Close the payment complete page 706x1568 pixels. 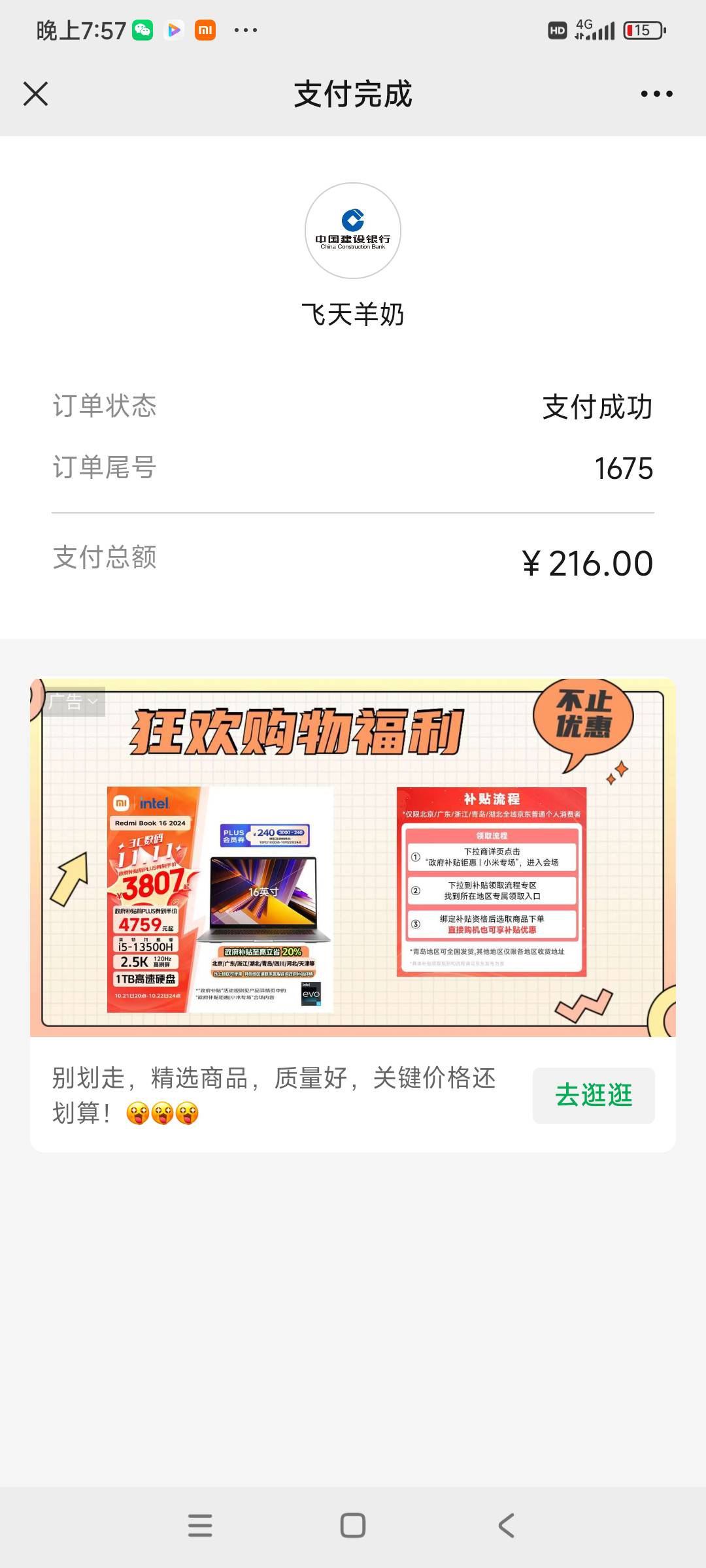pos(35,93)
